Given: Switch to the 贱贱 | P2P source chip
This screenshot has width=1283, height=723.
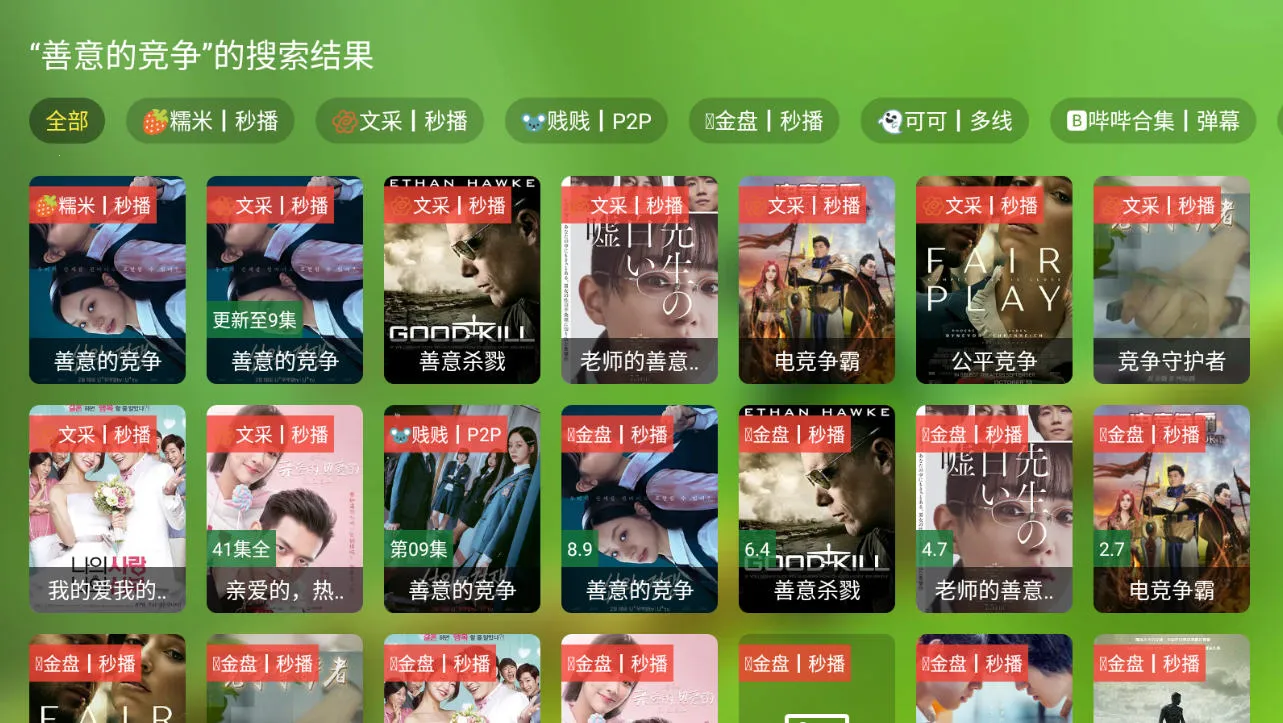Looking at the screenshot, I should coord(586,121).
